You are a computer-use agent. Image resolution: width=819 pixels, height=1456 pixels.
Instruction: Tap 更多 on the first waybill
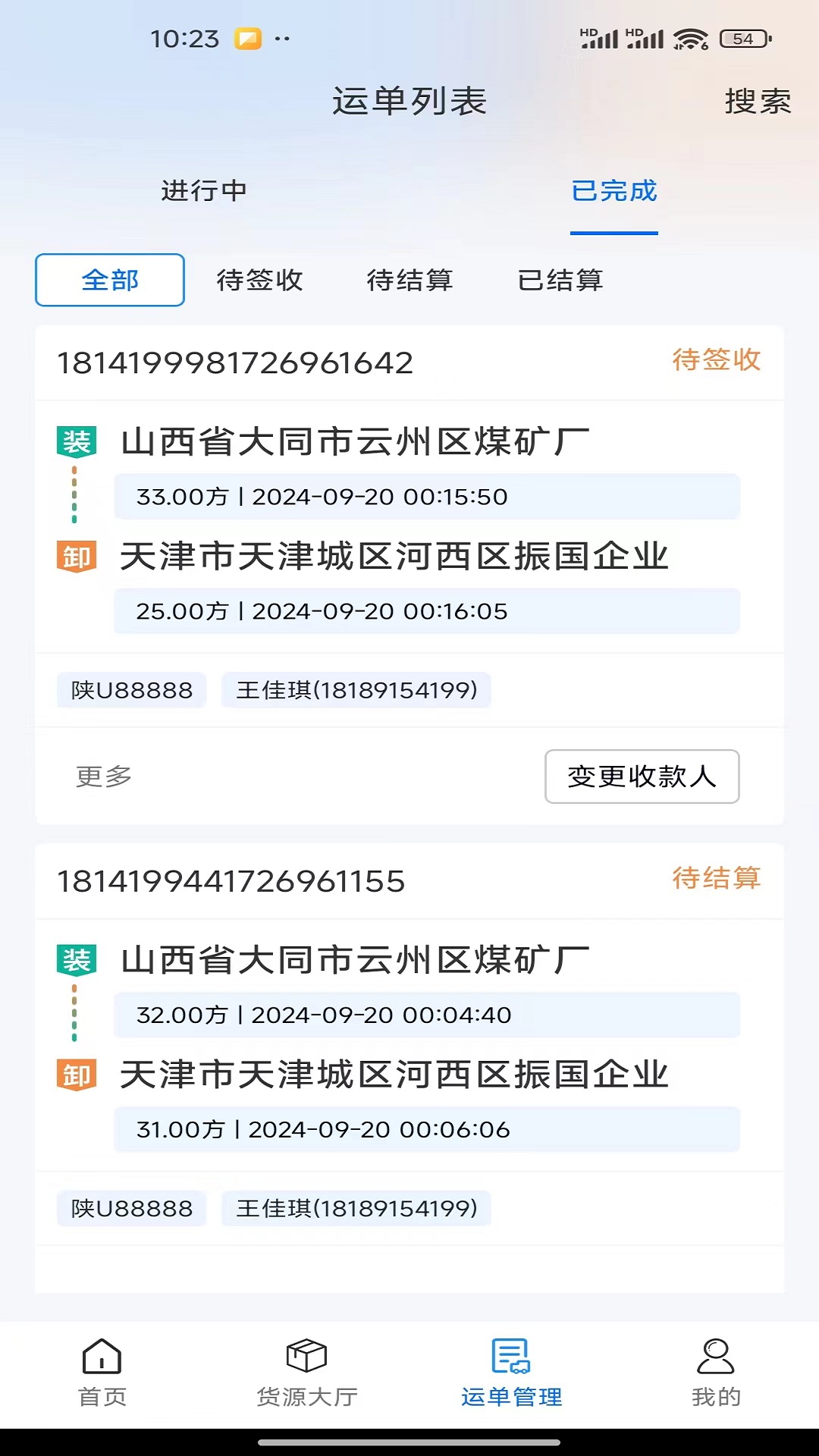pos(104,777)
